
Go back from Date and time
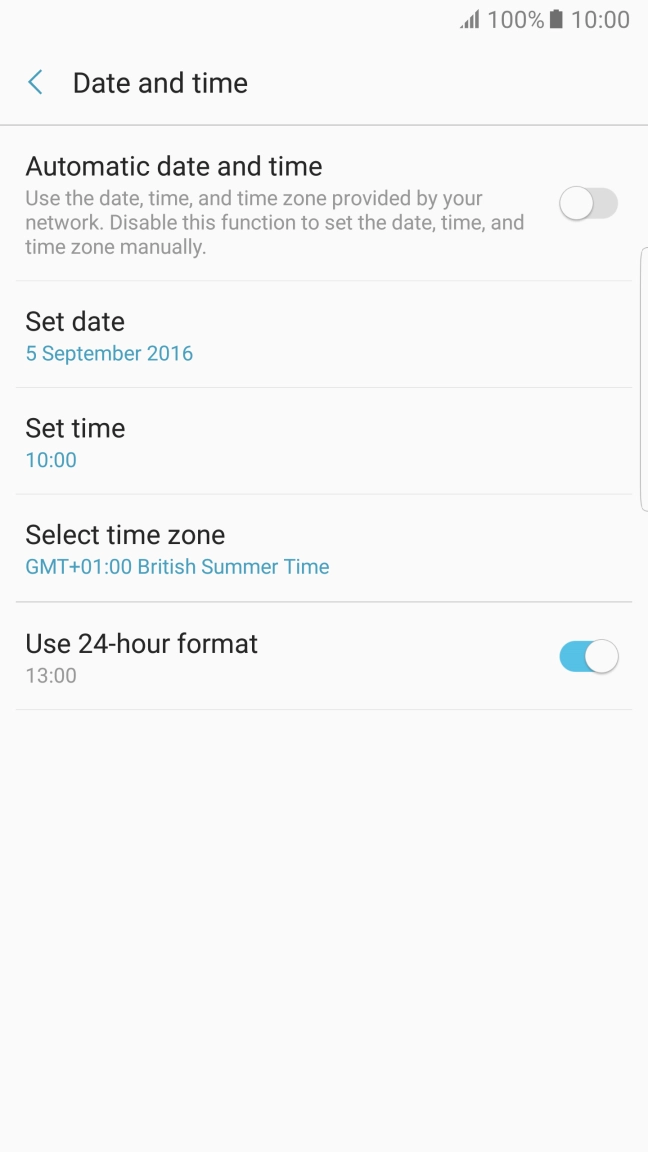pyautogui.click(x=36, y=83)
